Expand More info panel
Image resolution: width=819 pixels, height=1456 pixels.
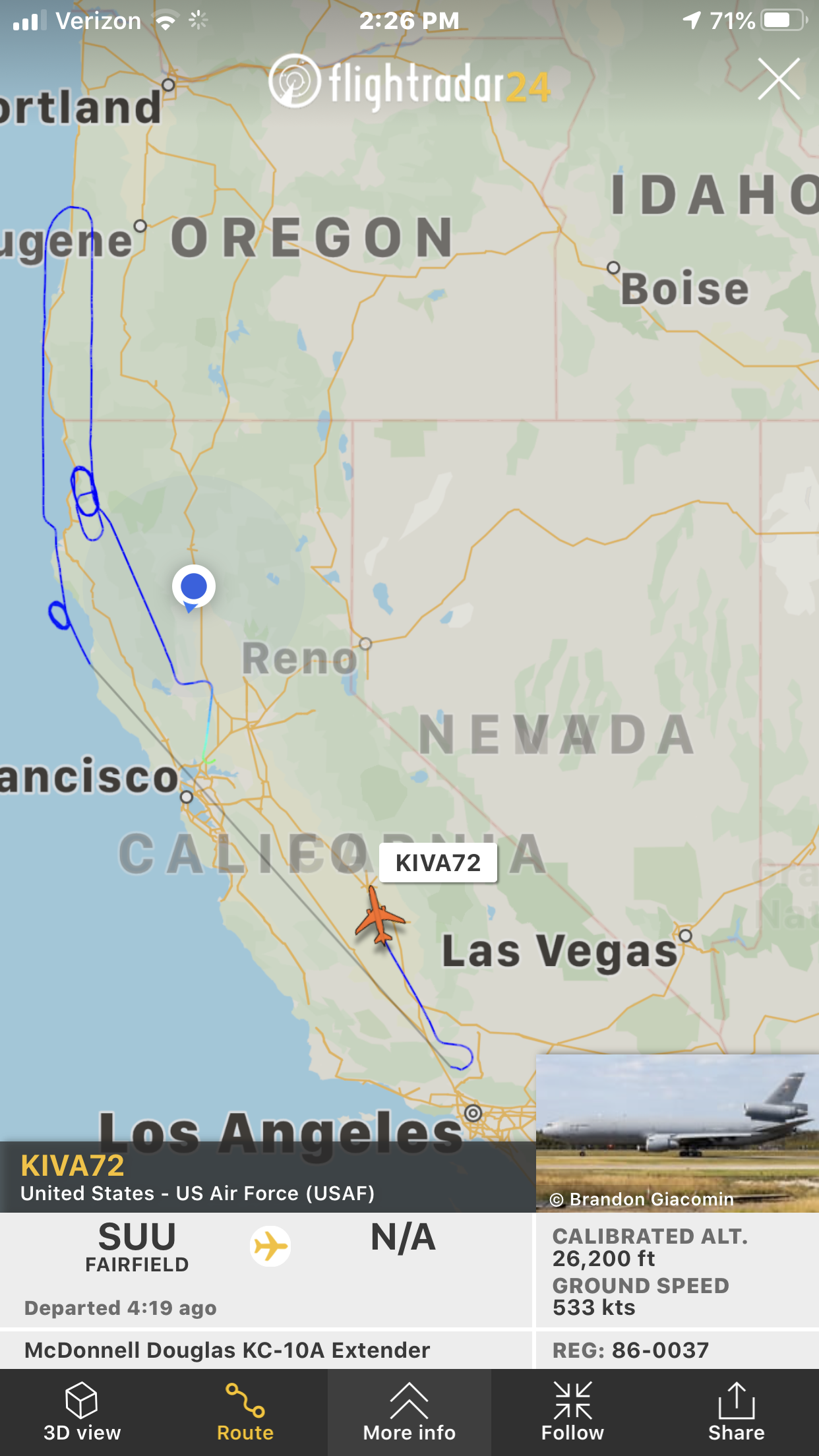[409, 1412]
